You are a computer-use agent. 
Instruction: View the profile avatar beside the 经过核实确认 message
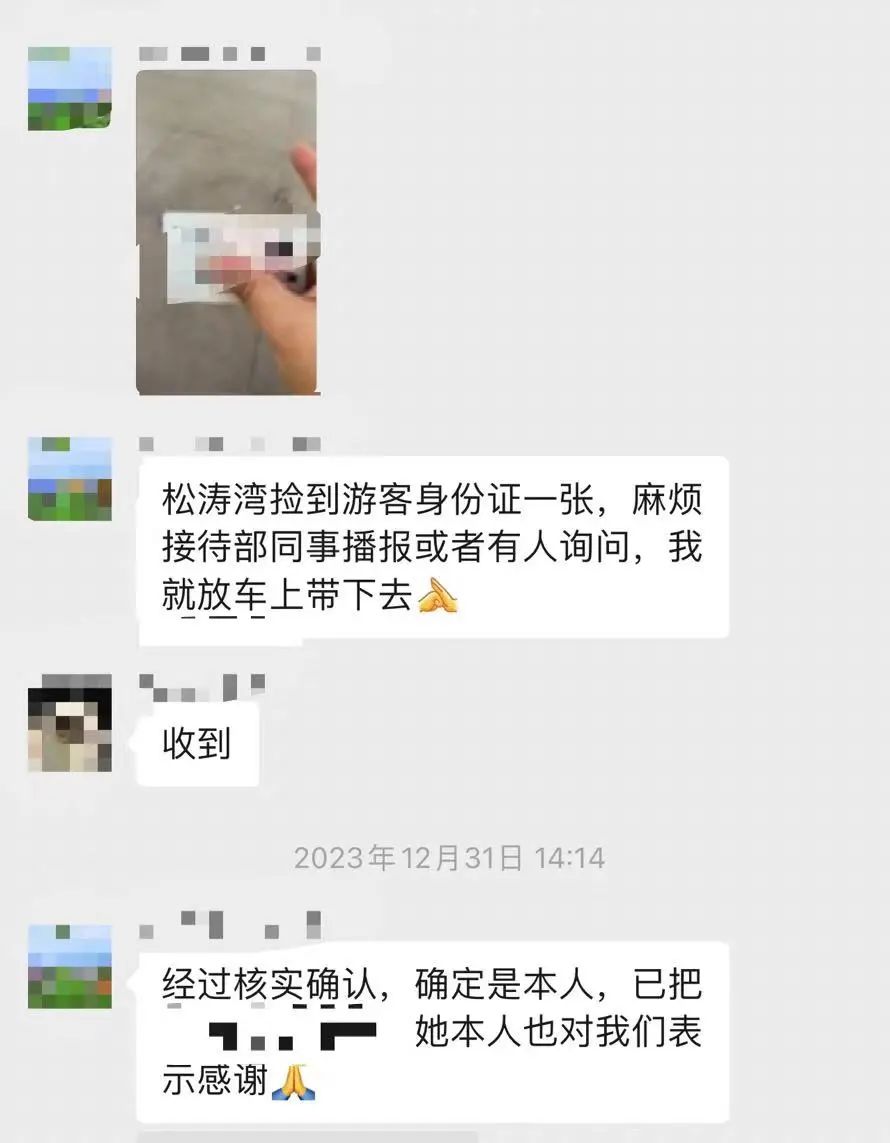69,966
